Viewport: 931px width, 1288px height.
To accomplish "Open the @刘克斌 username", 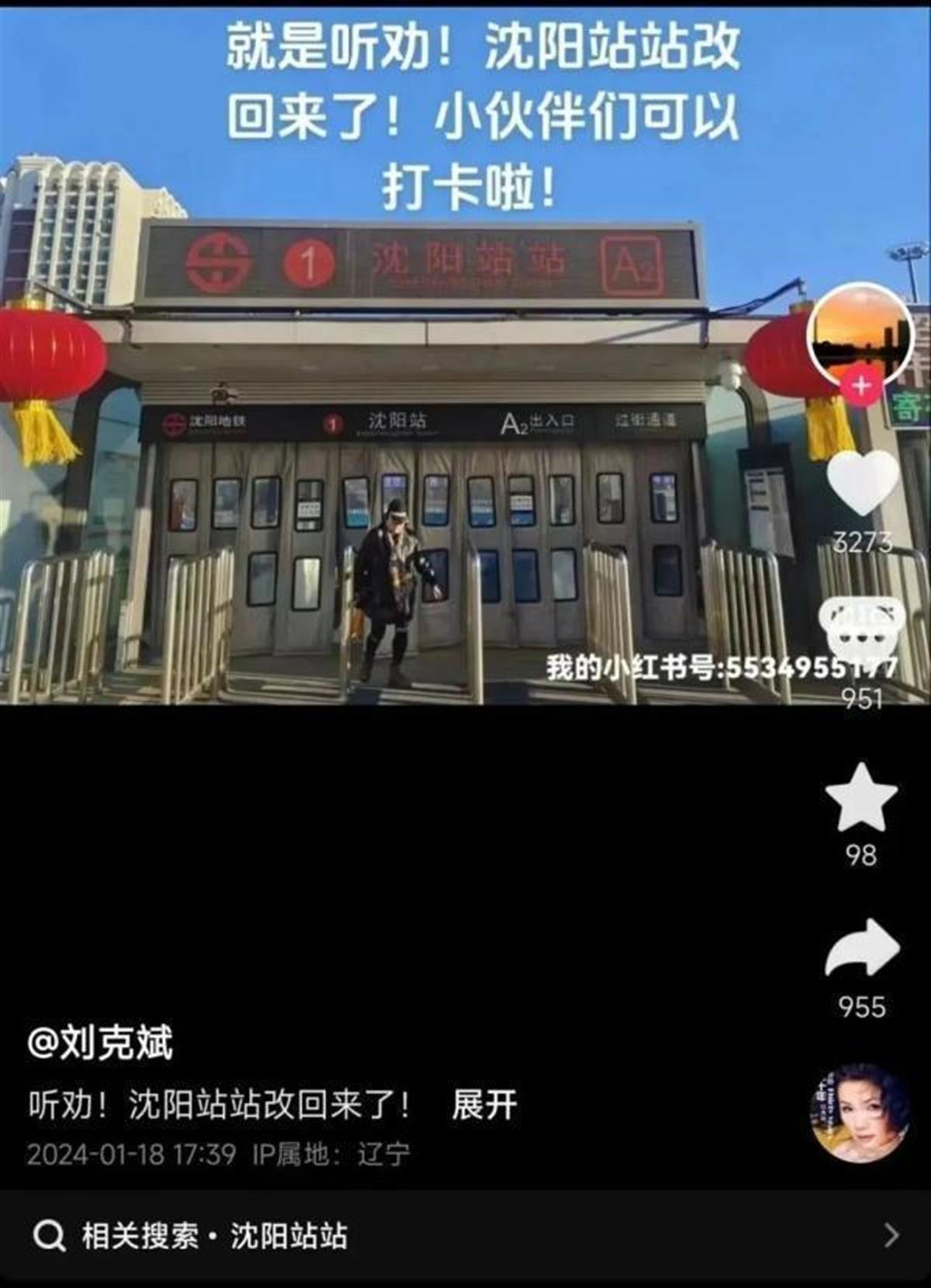I will point(99,1042).
